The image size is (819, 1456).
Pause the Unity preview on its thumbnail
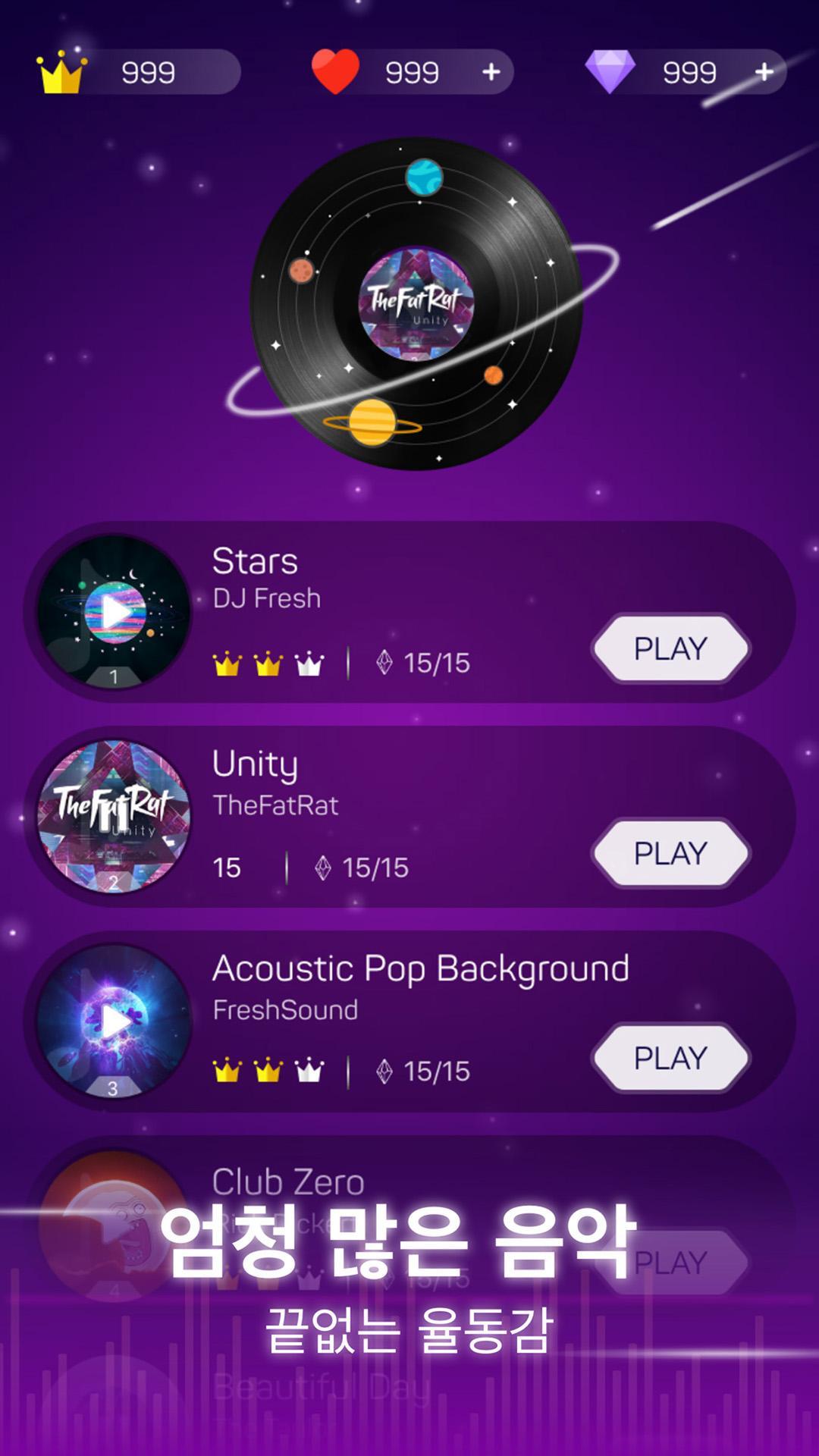pos(114,817)
